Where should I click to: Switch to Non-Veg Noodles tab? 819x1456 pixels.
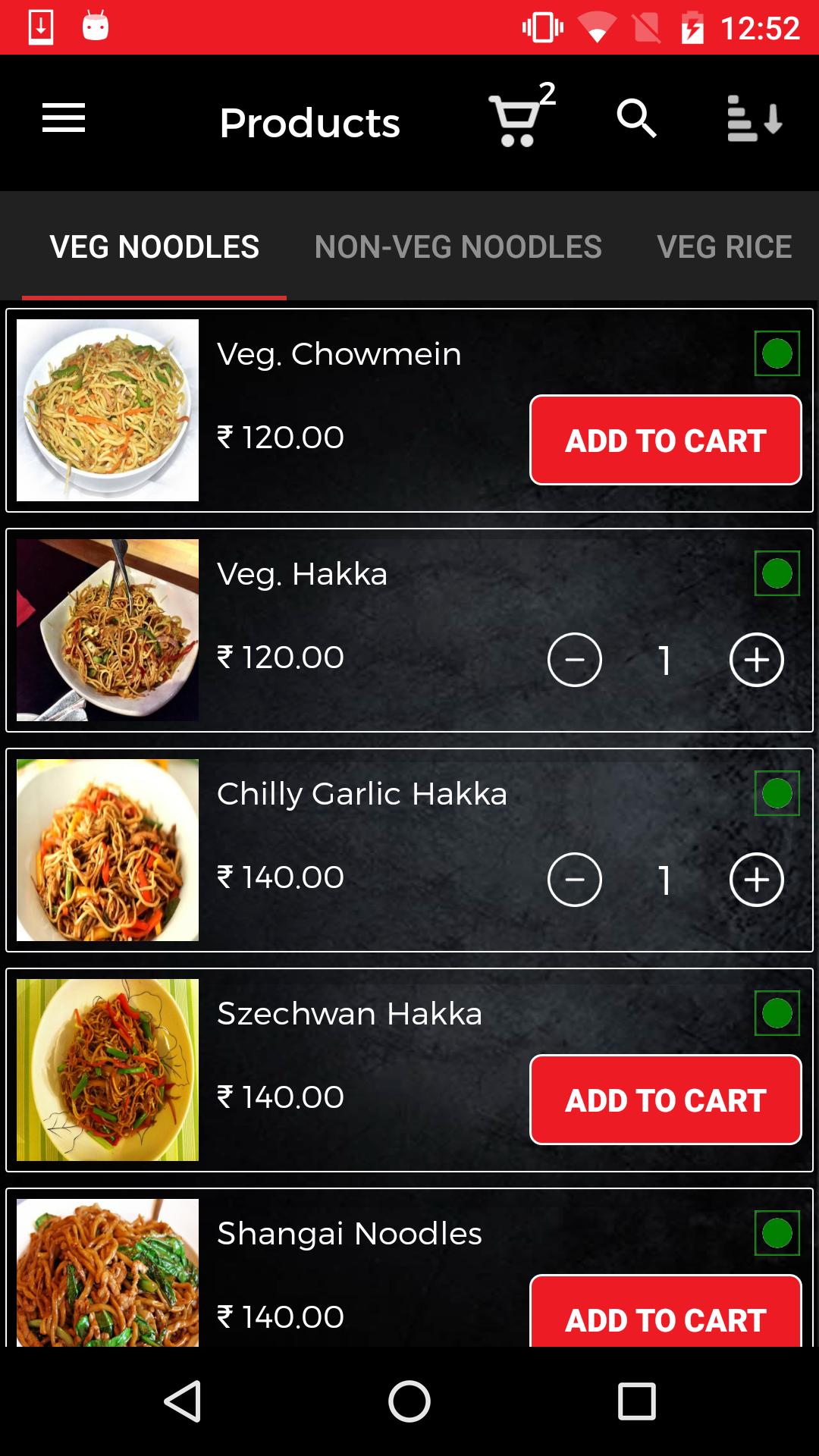(x=458, y=247)
